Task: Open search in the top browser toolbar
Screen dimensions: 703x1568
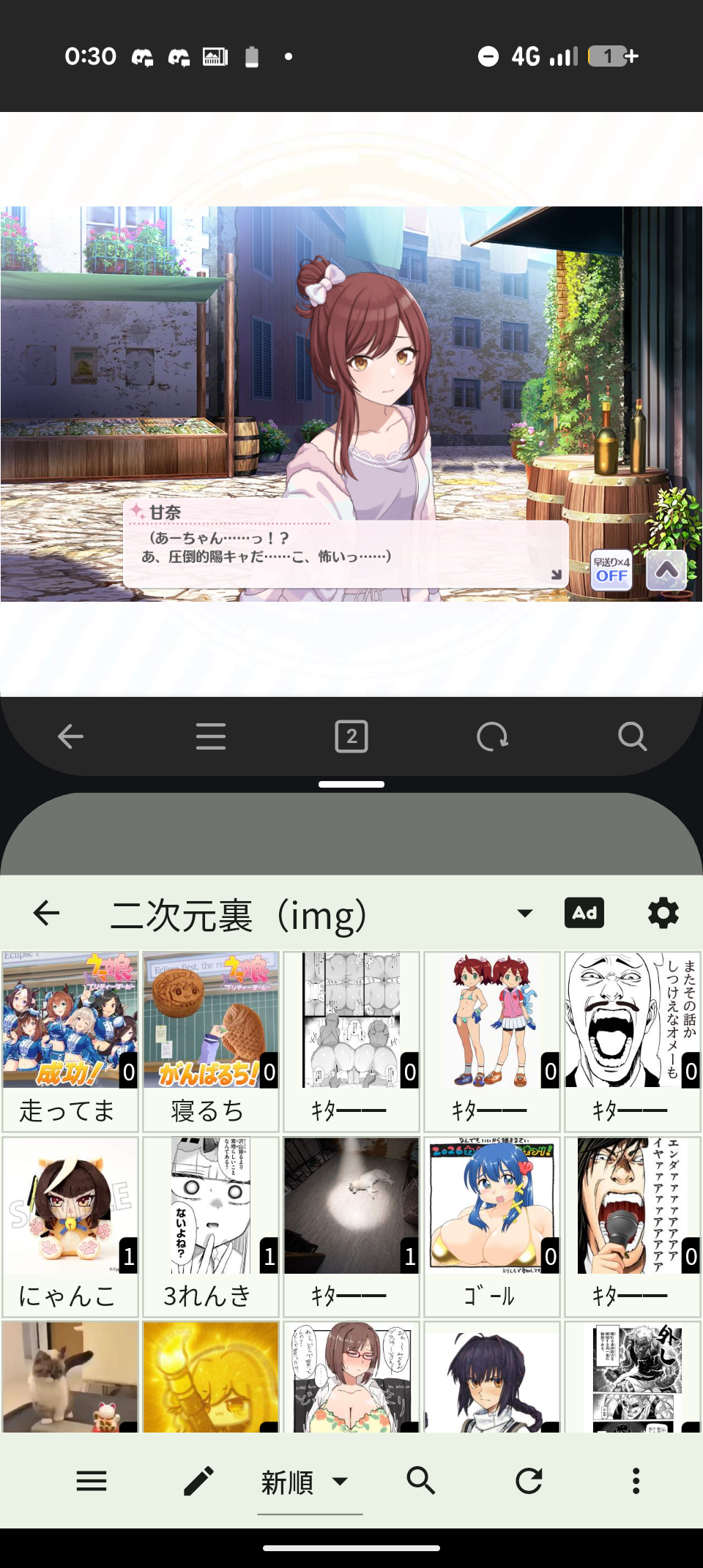Action: (632, 736)
